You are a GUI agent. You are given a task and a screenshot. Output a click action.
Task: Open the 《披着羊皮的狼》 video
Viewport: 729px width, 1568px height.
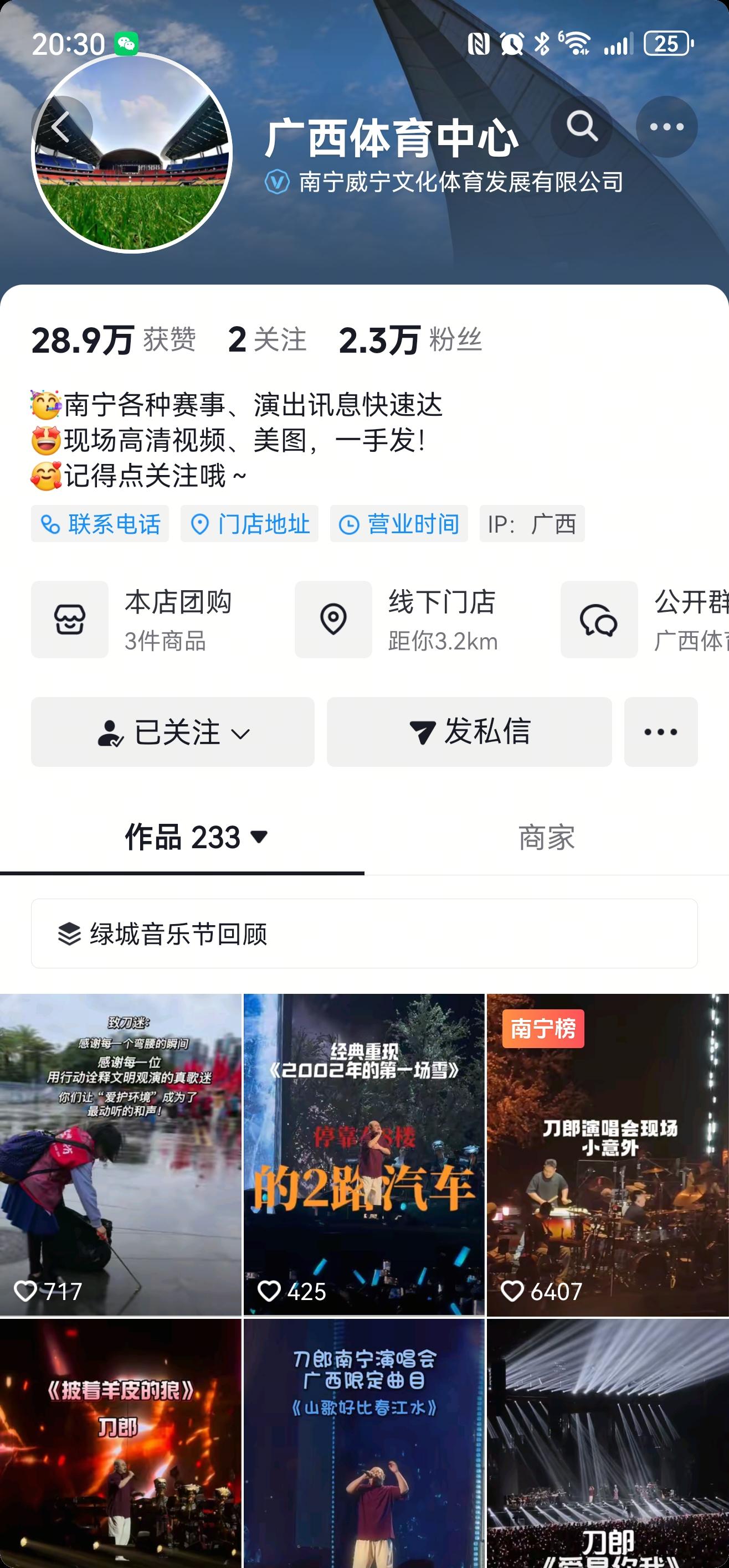click(121, 1443)
